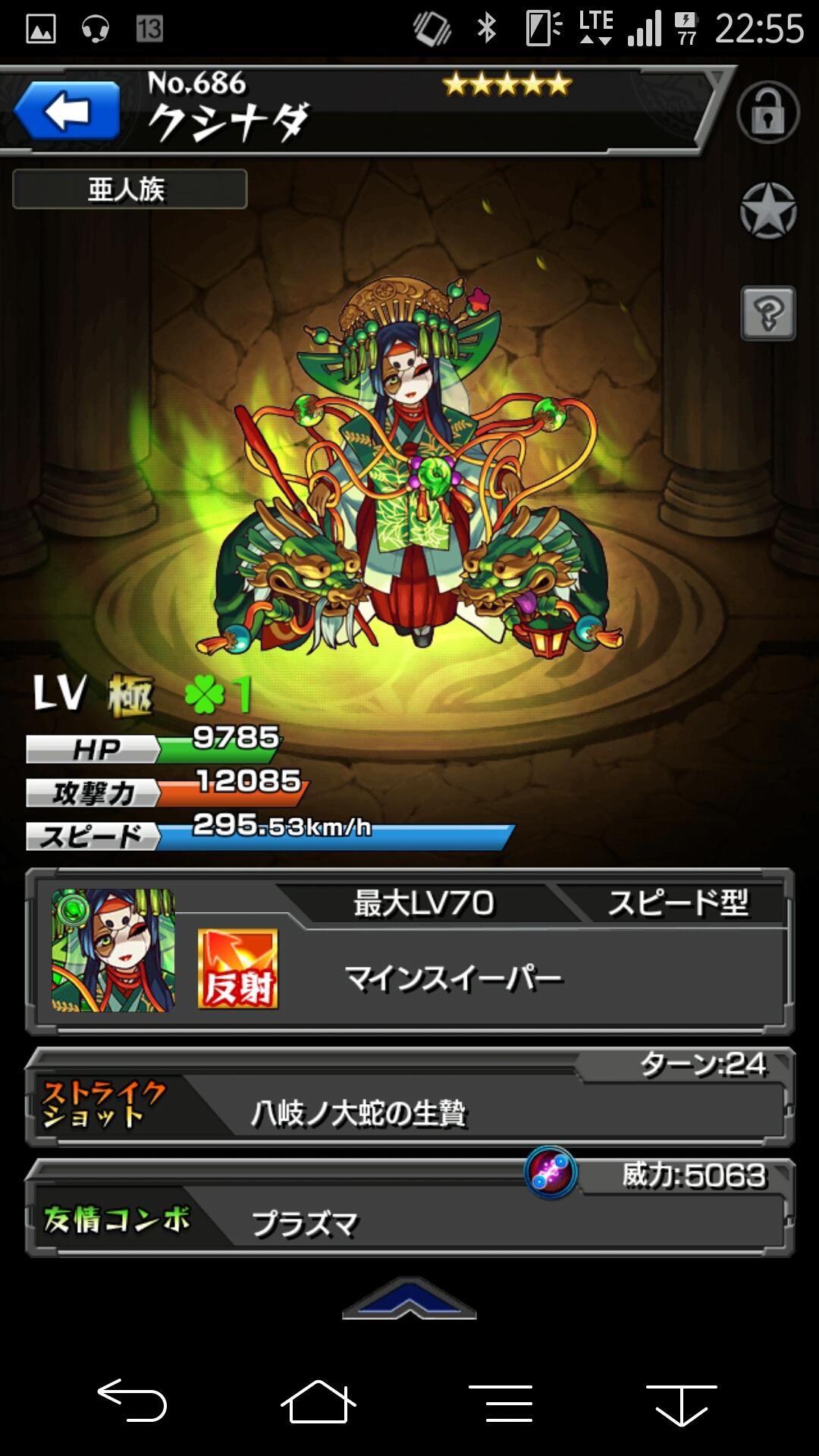Open the system menu button

500,1402
